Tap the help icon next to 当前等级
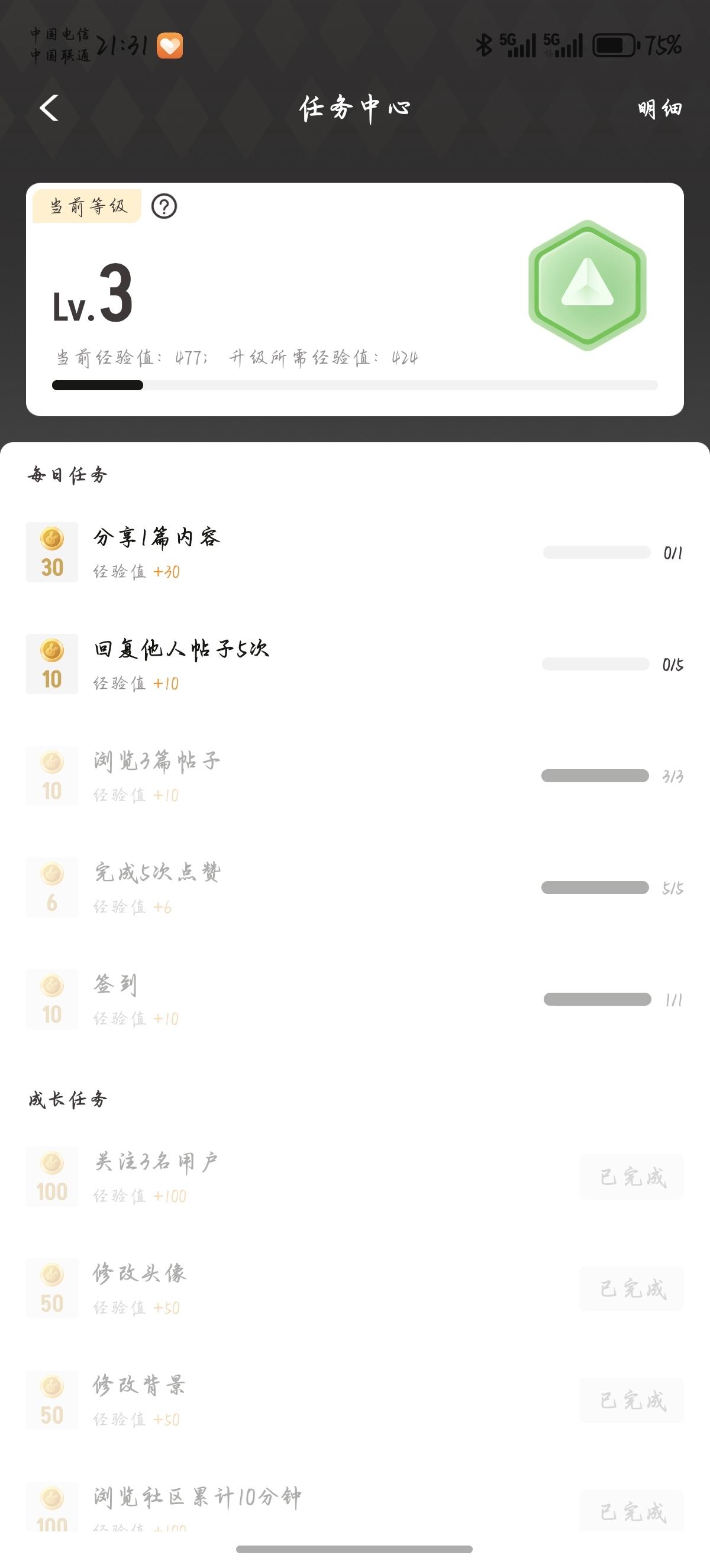Image resolution: width=710 pixels, height=1568 pixels. click(x=164, y=206)
